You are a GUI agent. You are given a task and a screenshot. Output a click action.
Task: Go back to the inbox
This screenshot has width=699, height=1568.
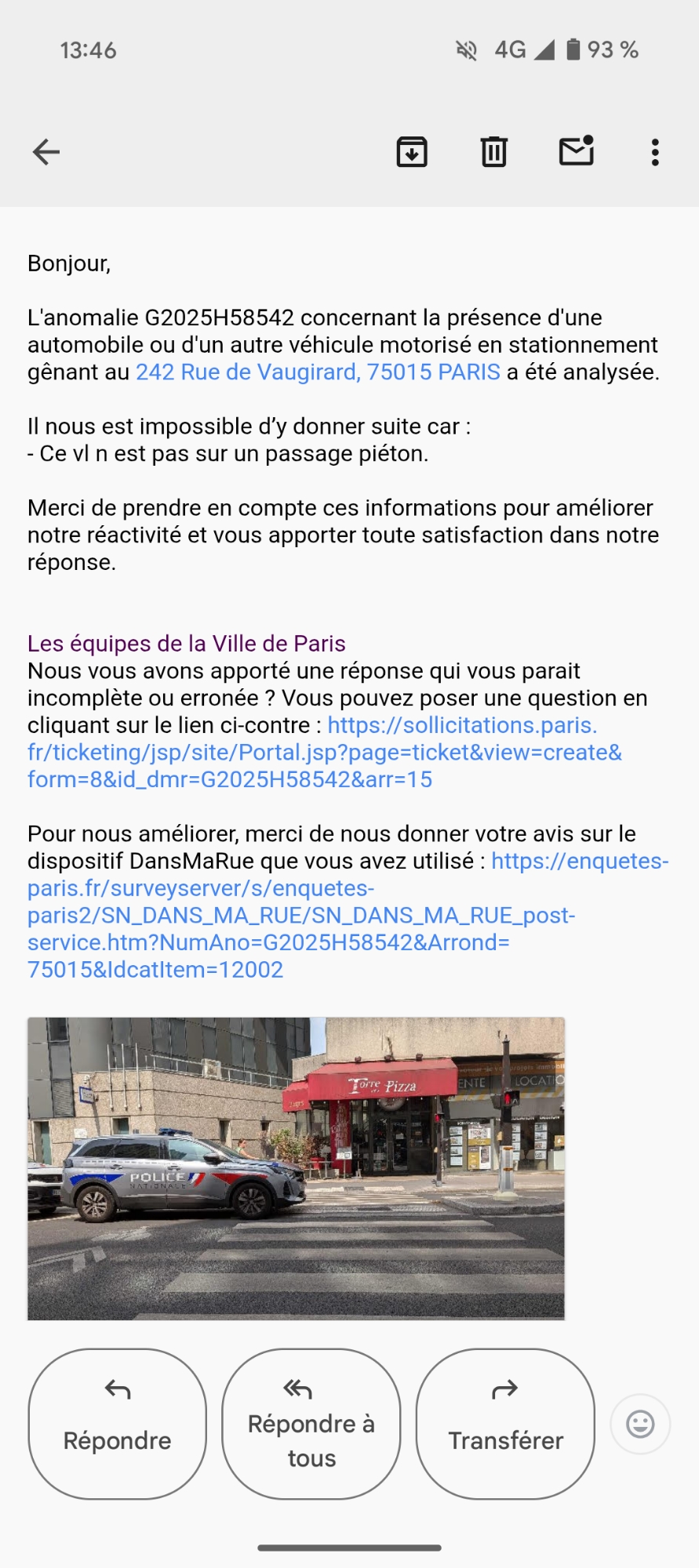point(46,152)
